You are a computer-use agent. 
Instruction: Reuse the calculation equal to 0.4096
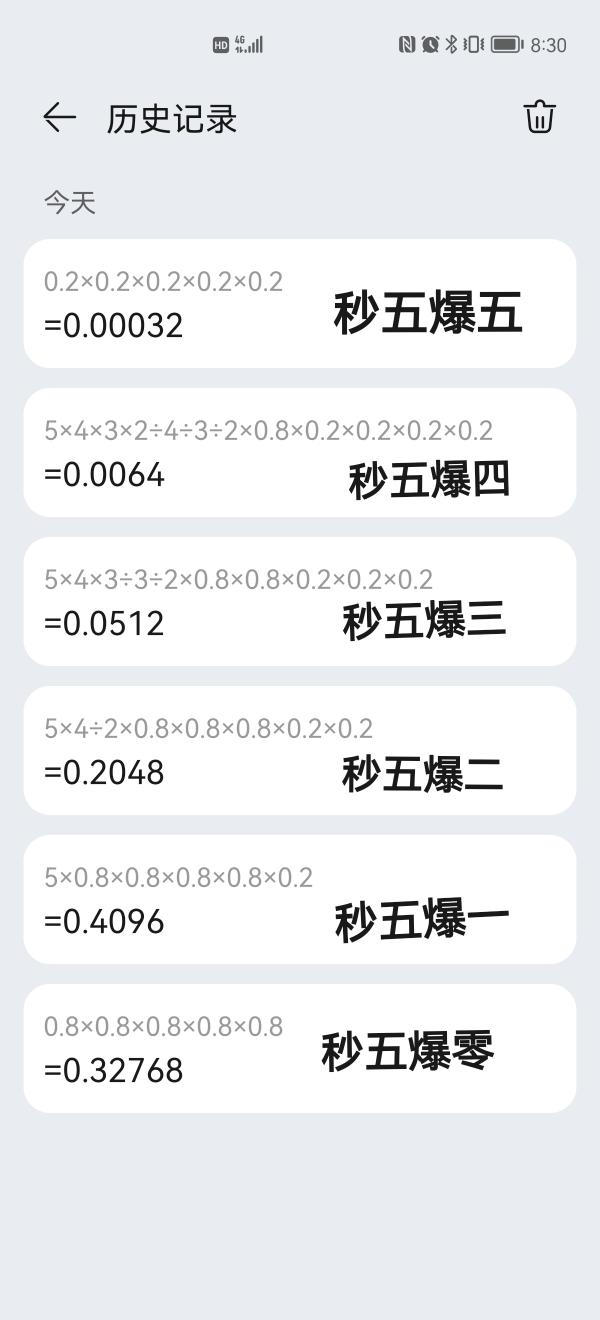[299, 899]
